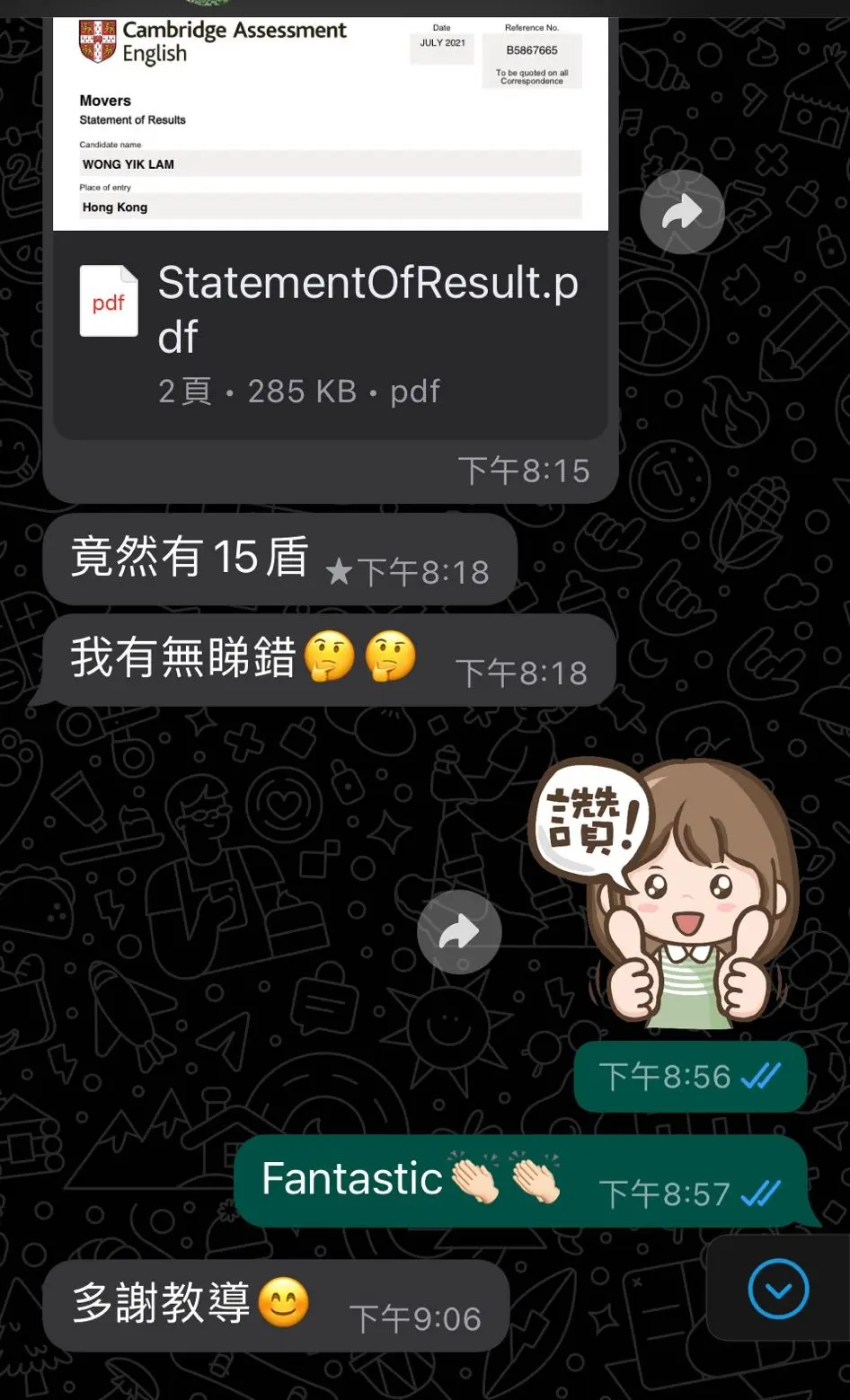This screenshot has width=850, height=1400.
Task: Open the StatementOfResult.pdf attachment
Action: pyautogui.click(x=330, y=332)
